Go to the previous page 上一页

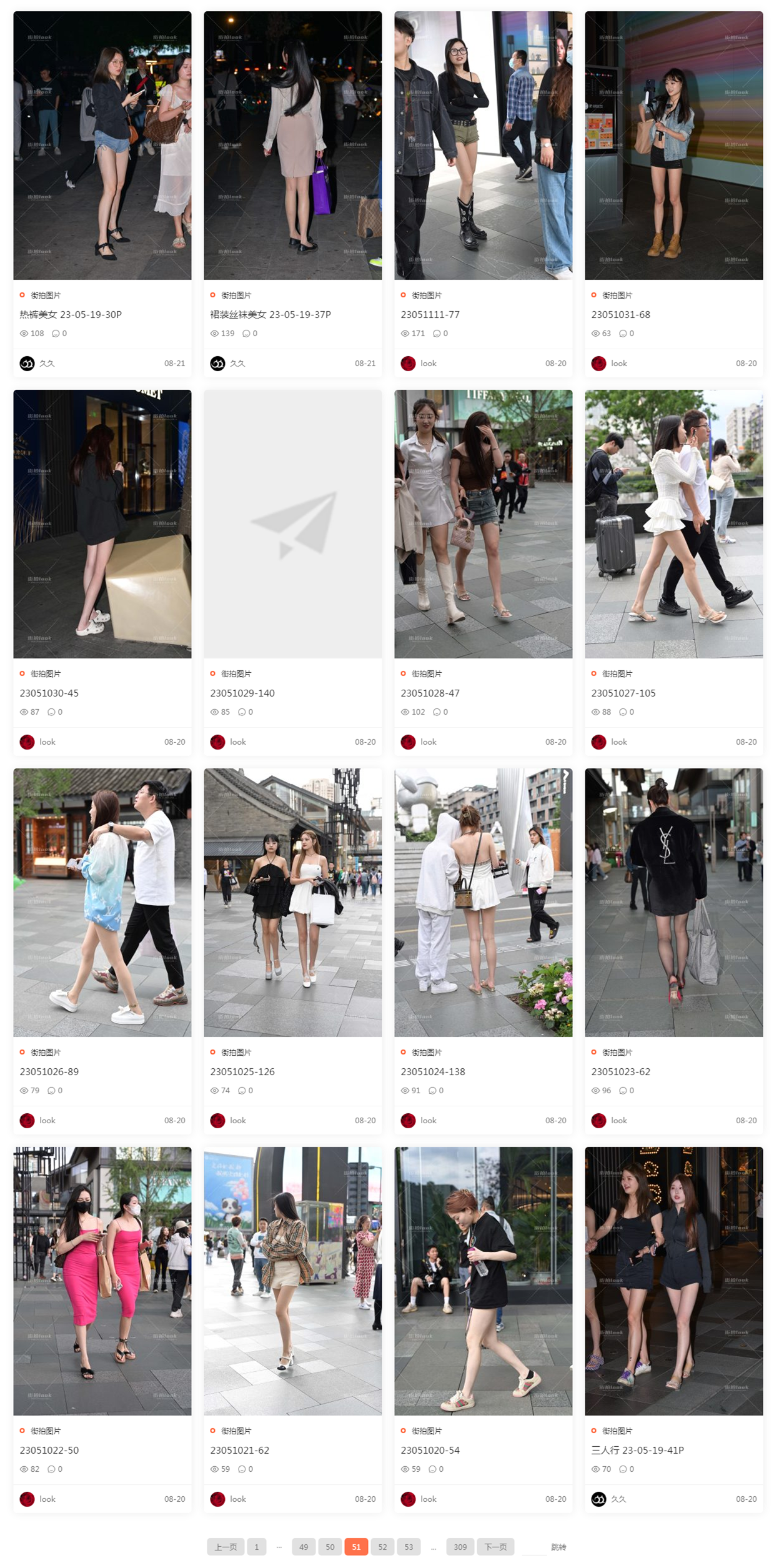(226, 1547)
